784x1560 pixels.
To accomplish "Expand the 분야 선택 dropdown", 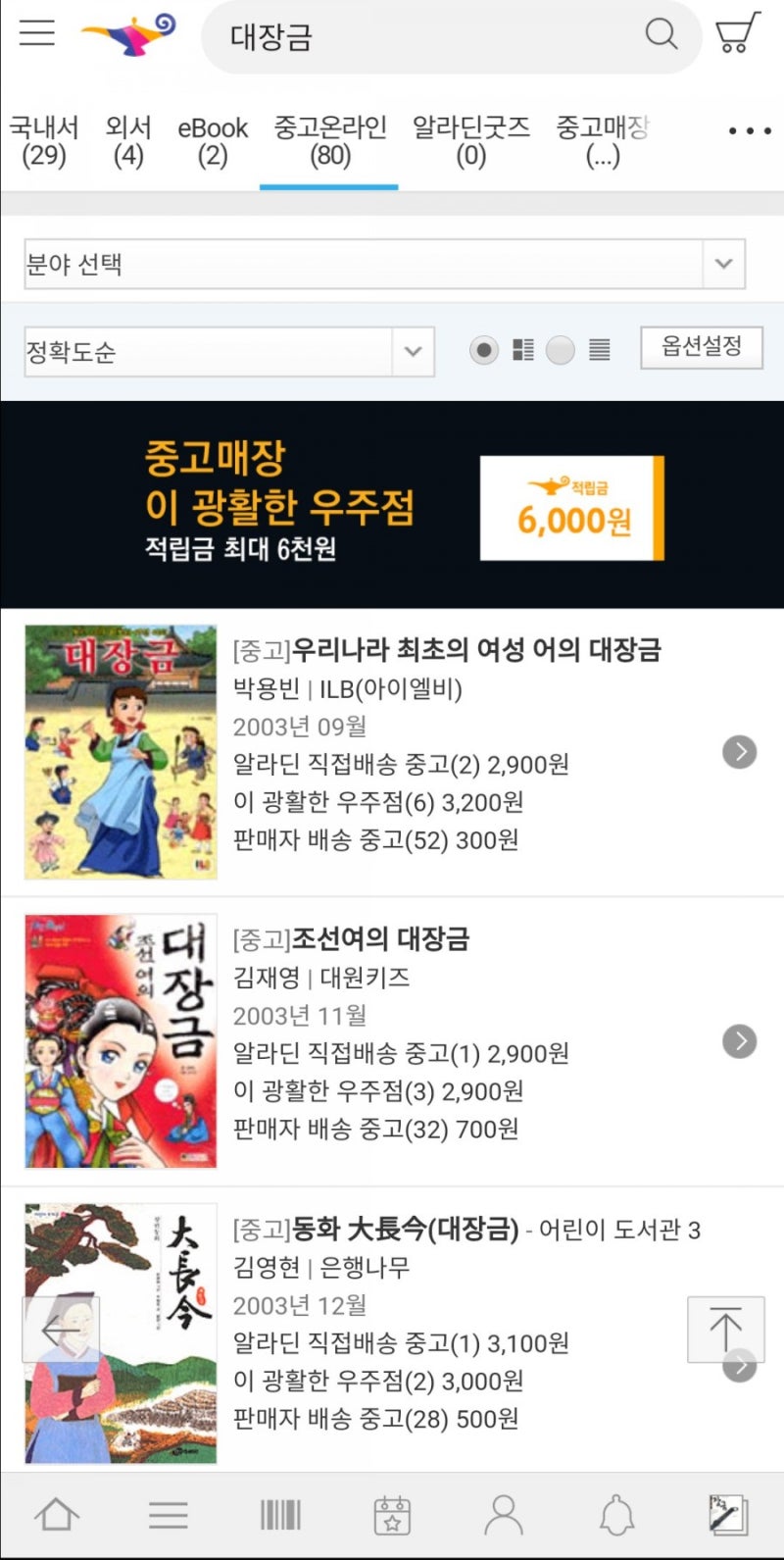I will pos(384,264).
